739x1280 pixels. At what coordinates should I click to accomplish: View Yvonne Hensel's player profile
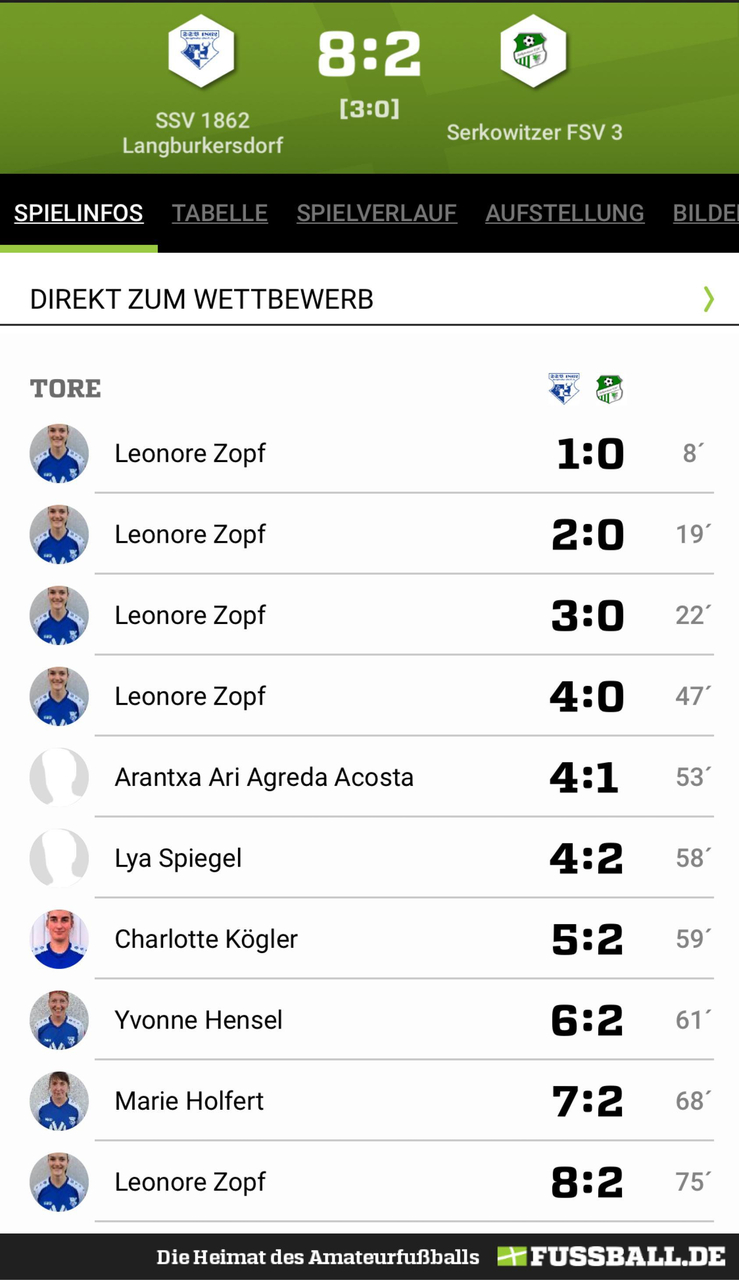coord(198,1020)
